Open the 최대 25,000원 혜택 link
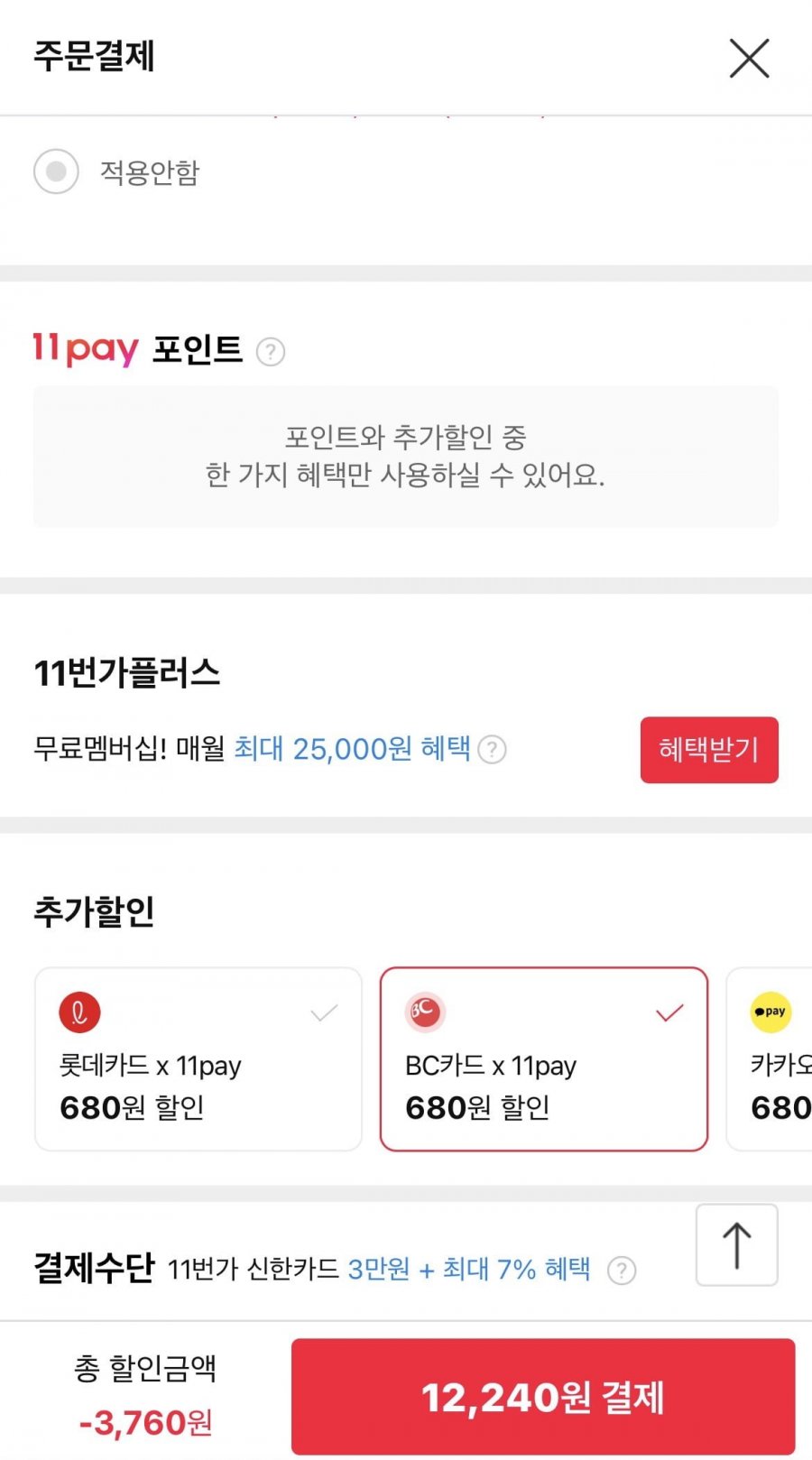The image size is (812, 1460). click(354, 748)
